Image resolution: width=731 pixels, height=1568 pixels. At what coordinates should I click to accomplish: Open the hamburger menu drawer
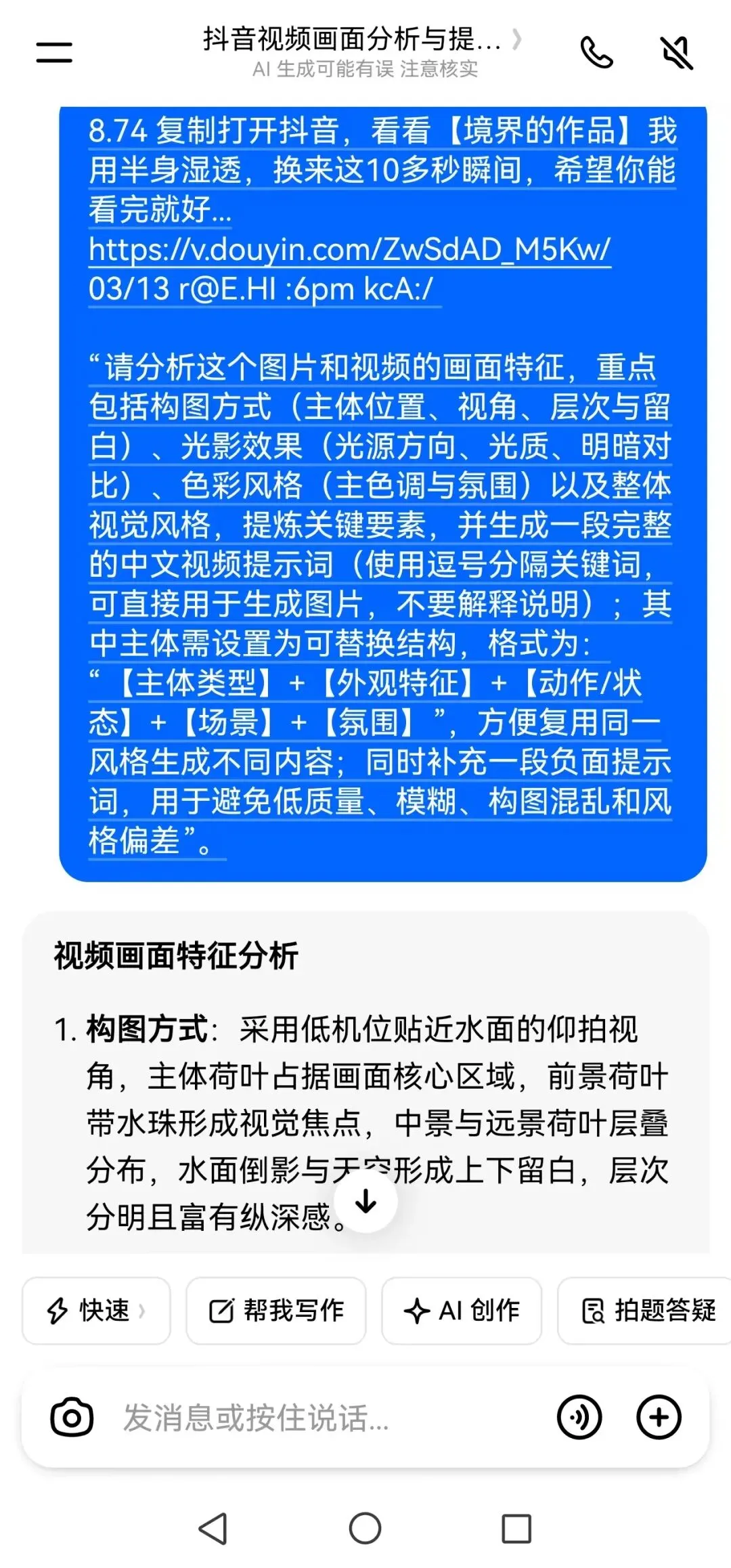point(54,53)
